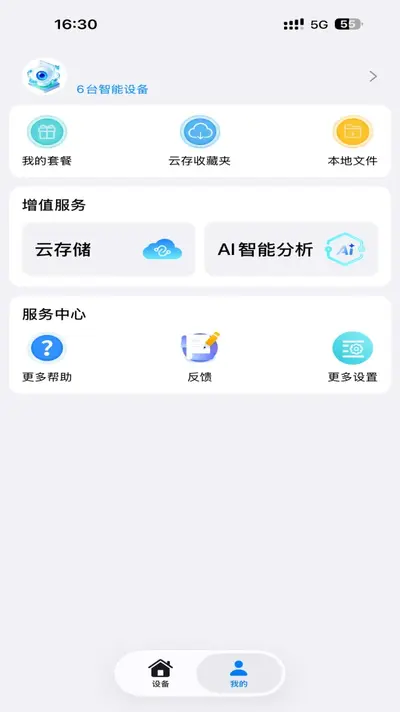
Task: Open the account avatar
Action: pyautogui.click(x=44, y=76)
